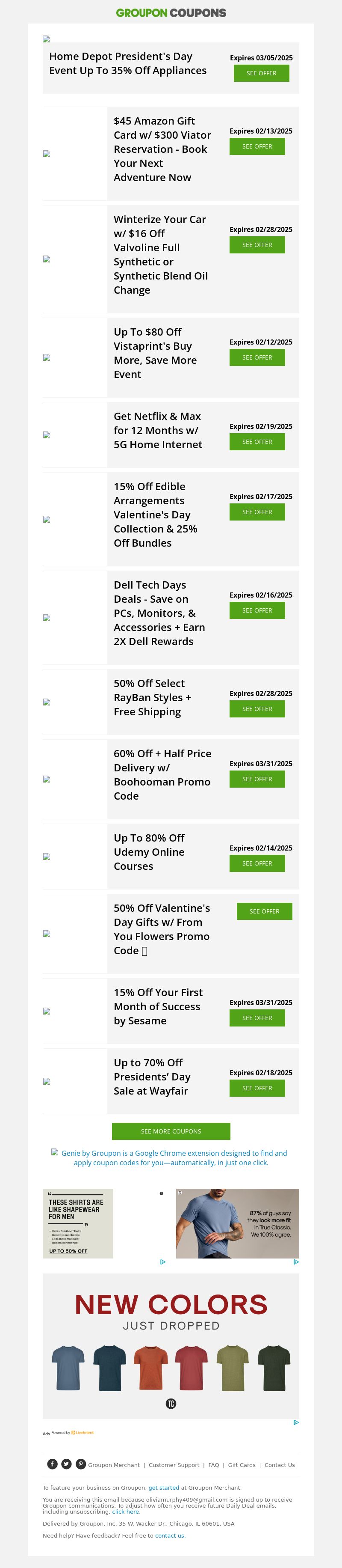See offer for Edible Arrangements
Screen dimensions: 342x1568
pos(257,512)
